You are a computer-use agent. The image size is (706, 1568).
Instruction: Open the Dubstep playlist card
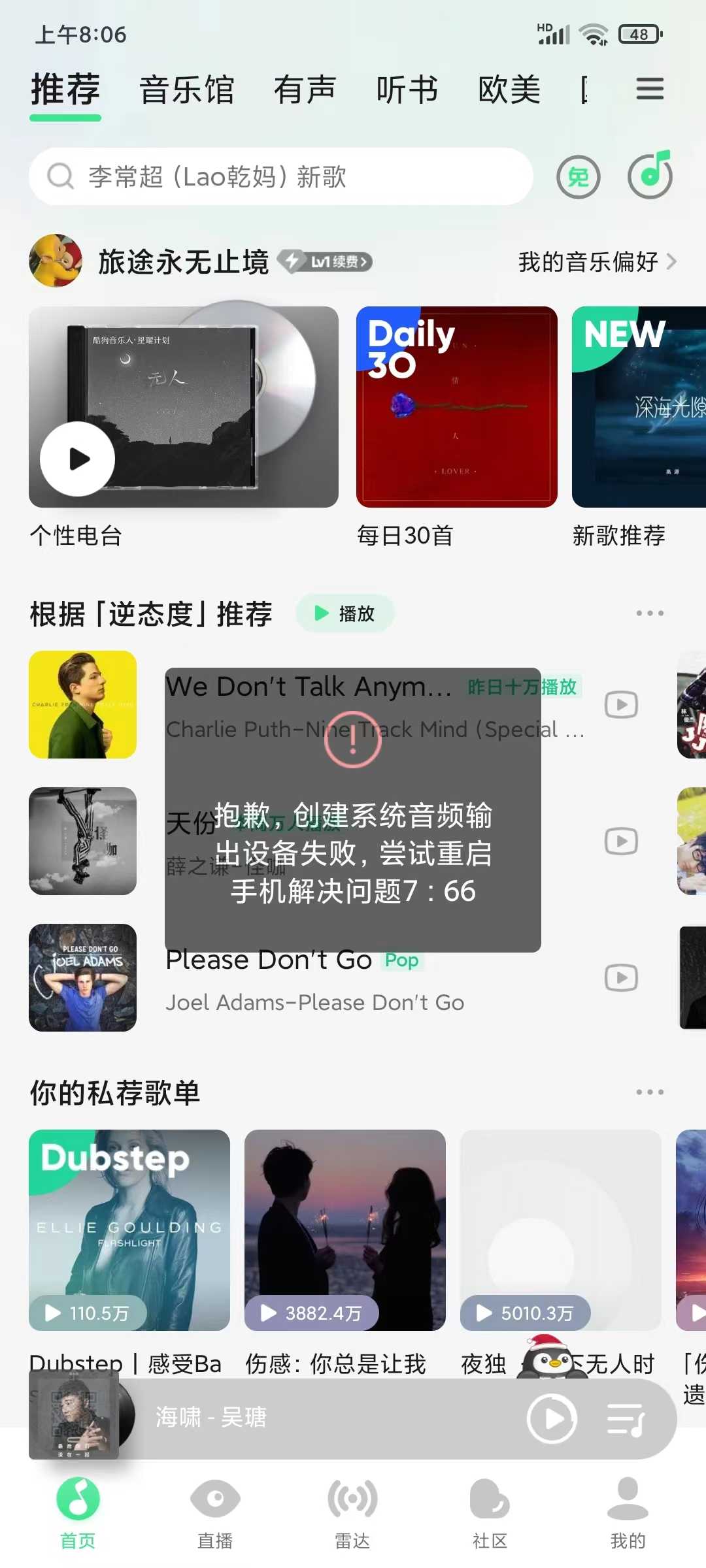(129, 1230)
